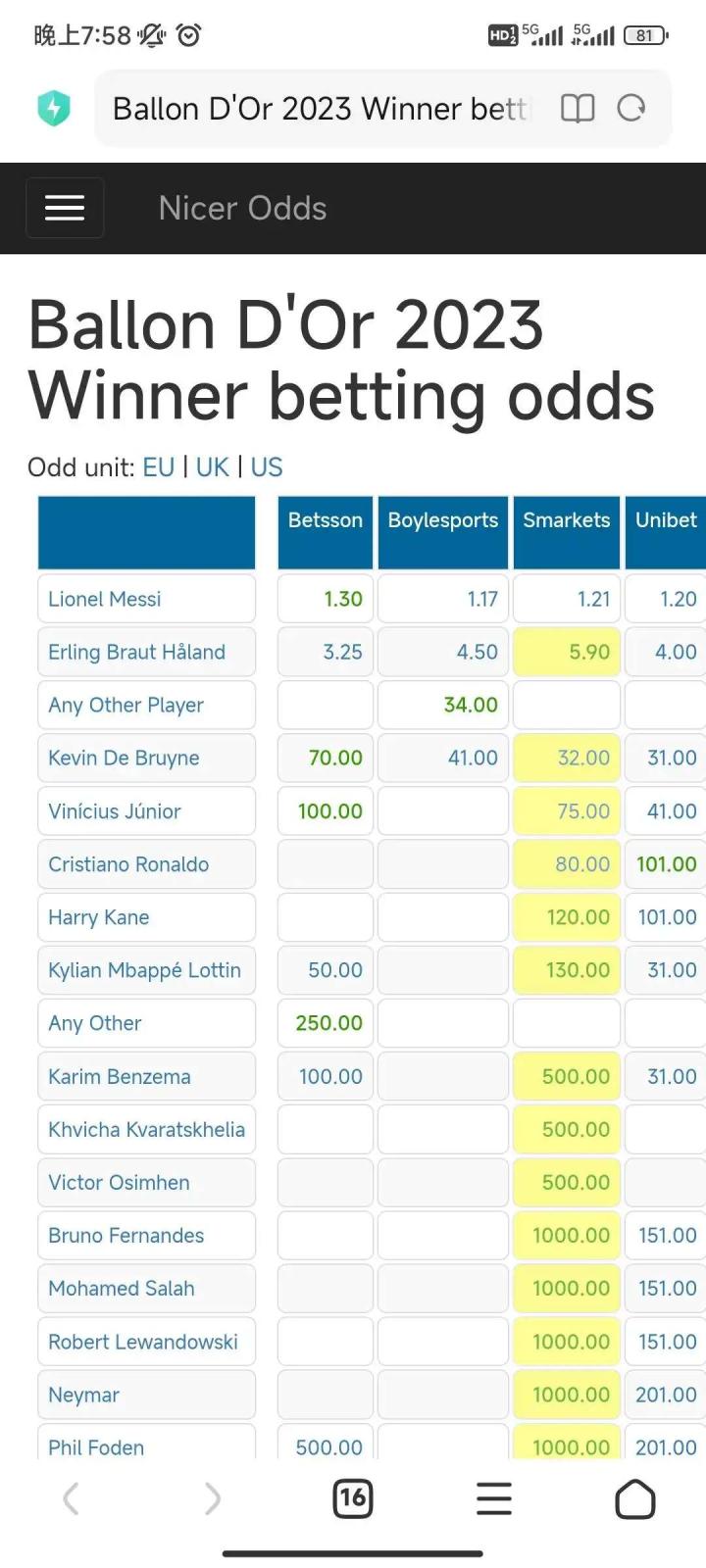Go to Nicer Odds homepage
This screenshot has height=1568, width=706.
(242, 208)
